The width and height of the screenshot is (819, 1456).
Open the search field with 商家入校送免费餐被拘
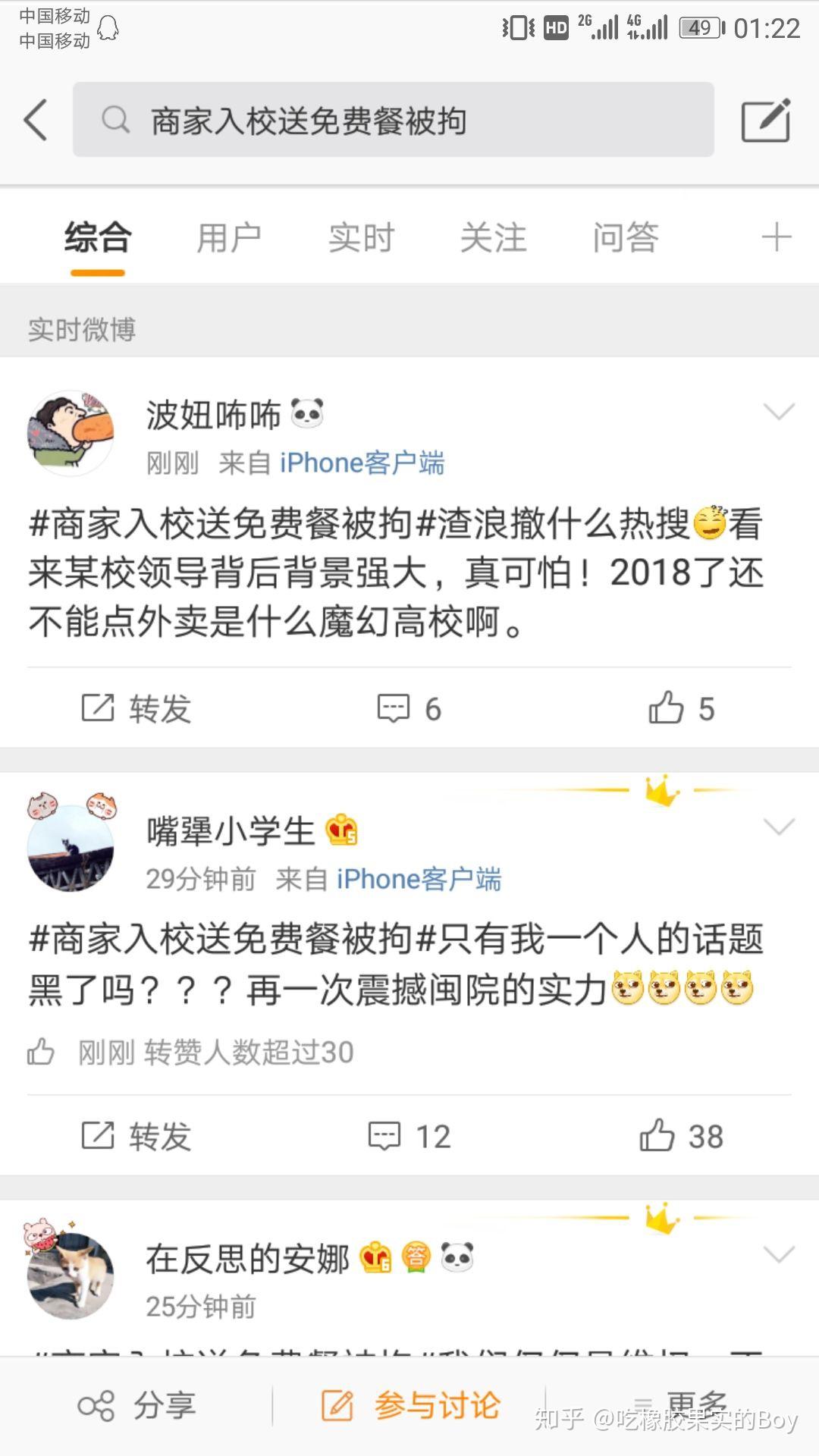tap(393, 120)
